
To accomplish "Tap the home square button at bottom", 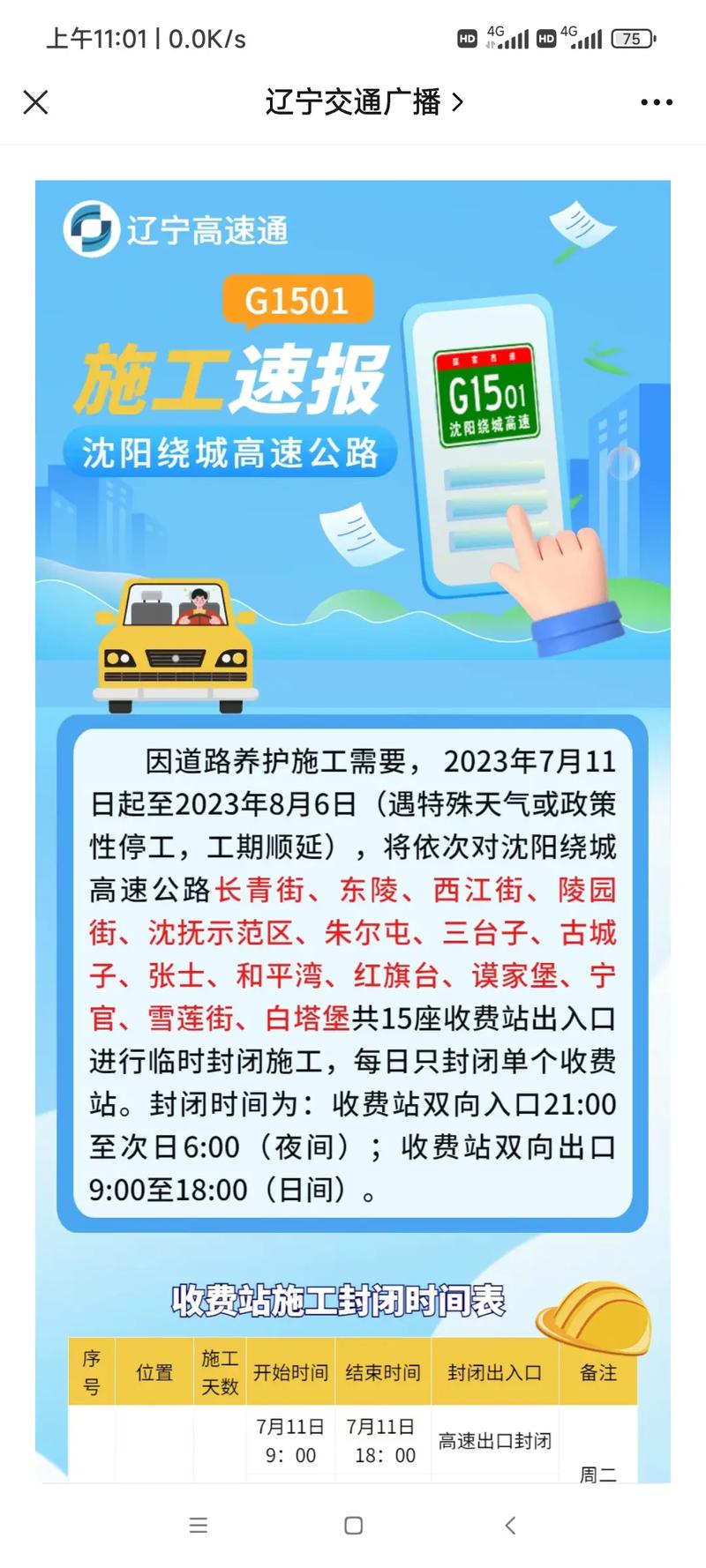I will click(353, 1525).
